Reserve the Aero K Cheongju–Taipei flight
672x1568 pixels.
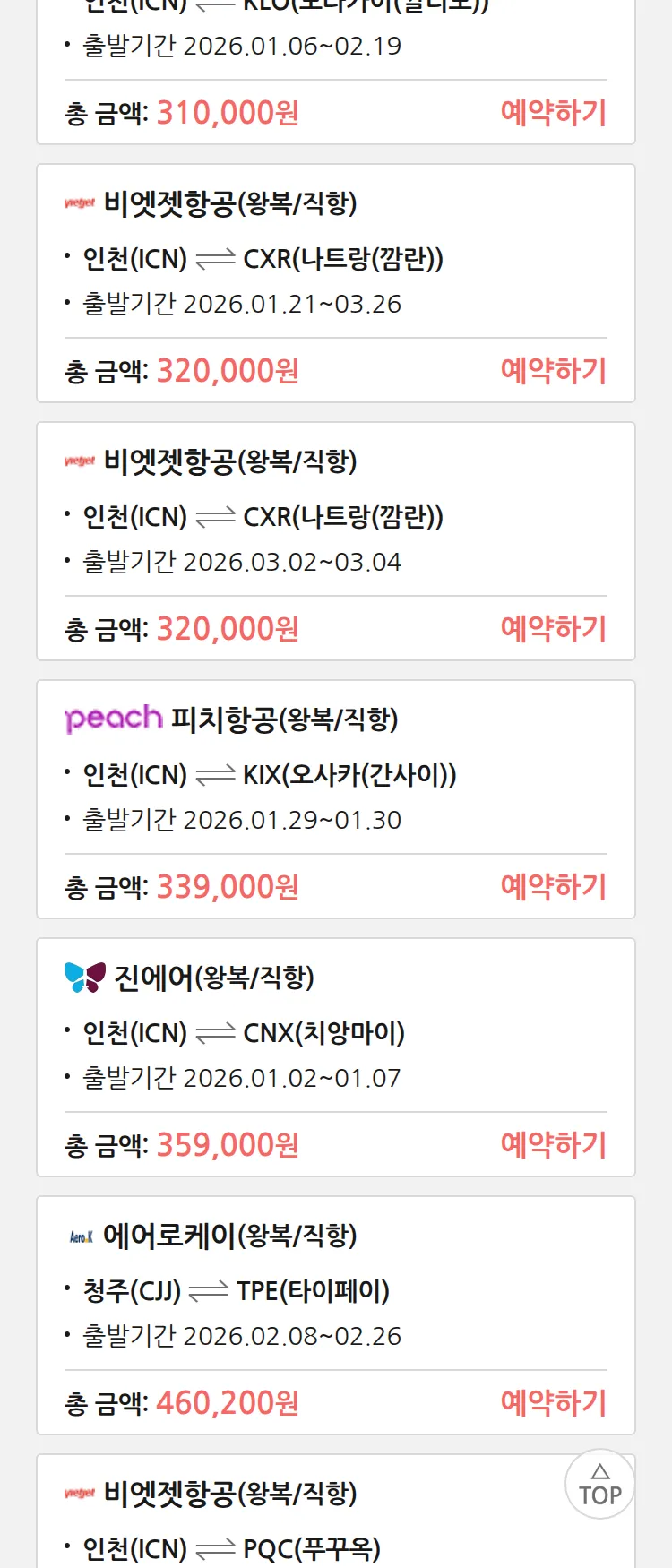pos(553,1403)
